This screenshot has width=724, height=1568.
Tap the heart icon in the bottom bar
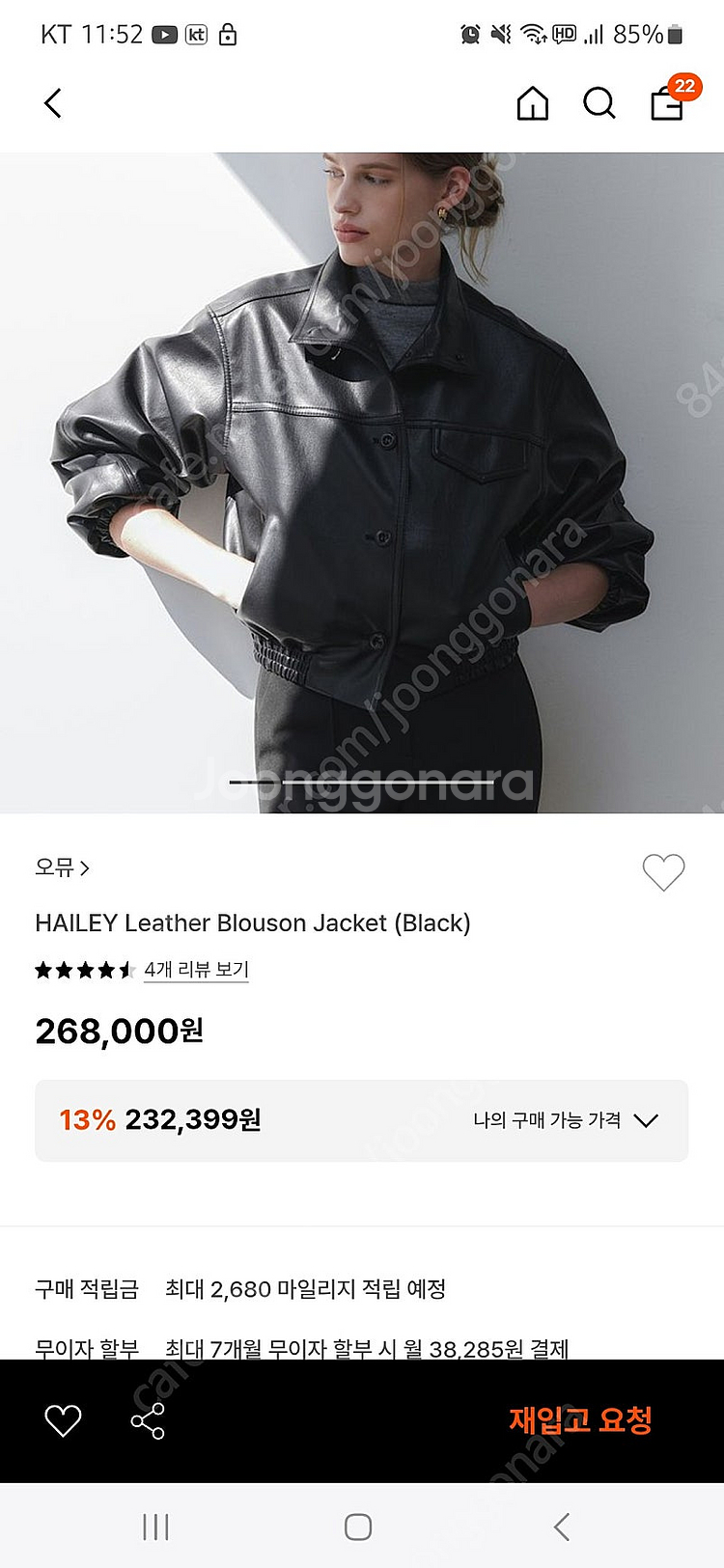tap(64, 1420)
